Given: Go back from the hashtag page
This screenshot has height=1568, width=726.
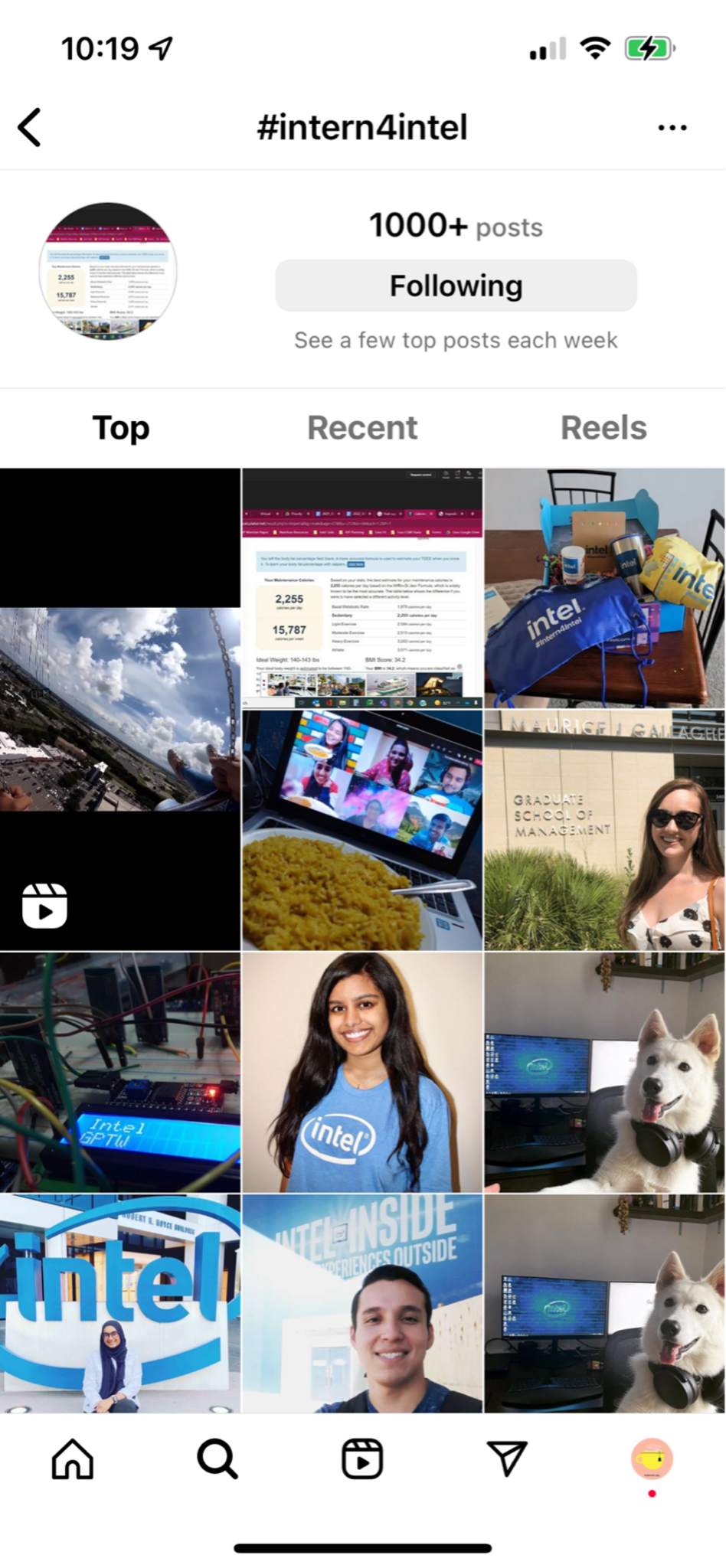Looking at the screenshot, I should [x=31, y=127].
